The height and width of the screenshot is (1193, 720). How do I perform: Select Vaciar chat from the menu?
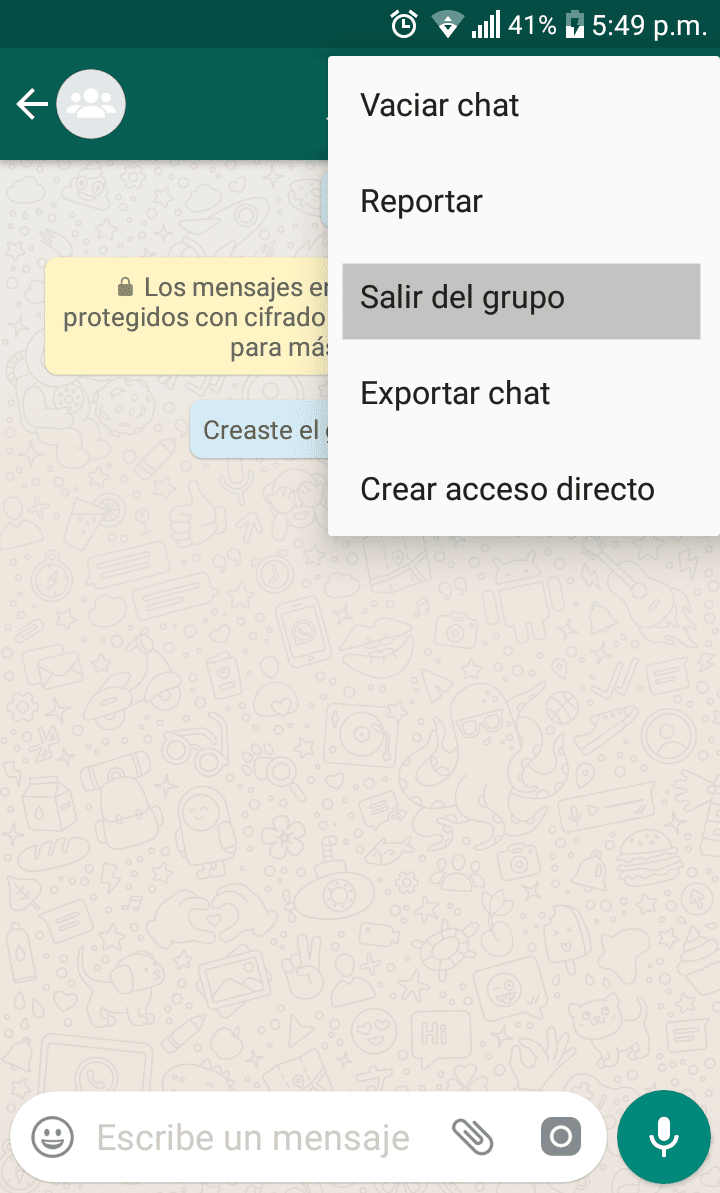coord(523,105)
